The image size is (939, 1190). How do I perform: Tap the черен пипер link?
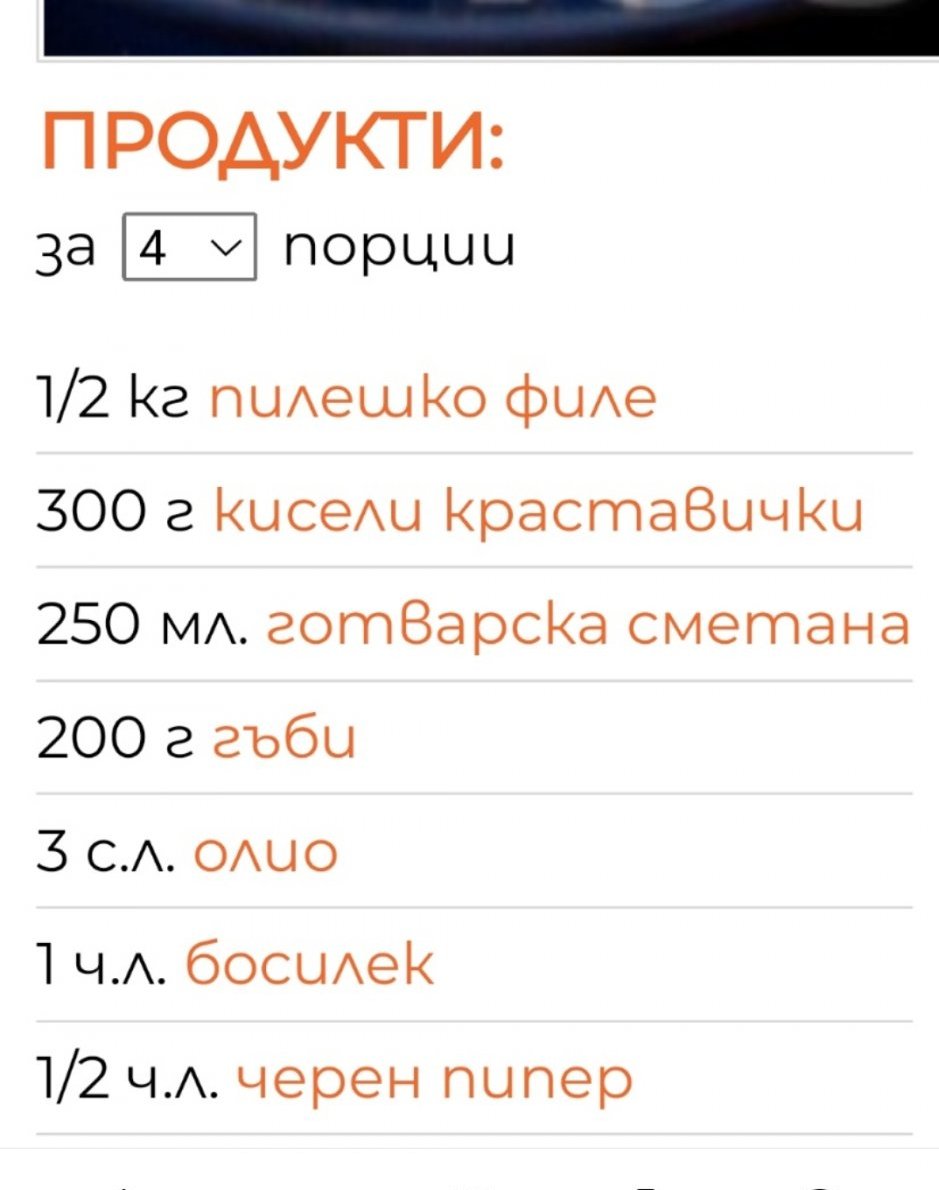click(434, 1080)
